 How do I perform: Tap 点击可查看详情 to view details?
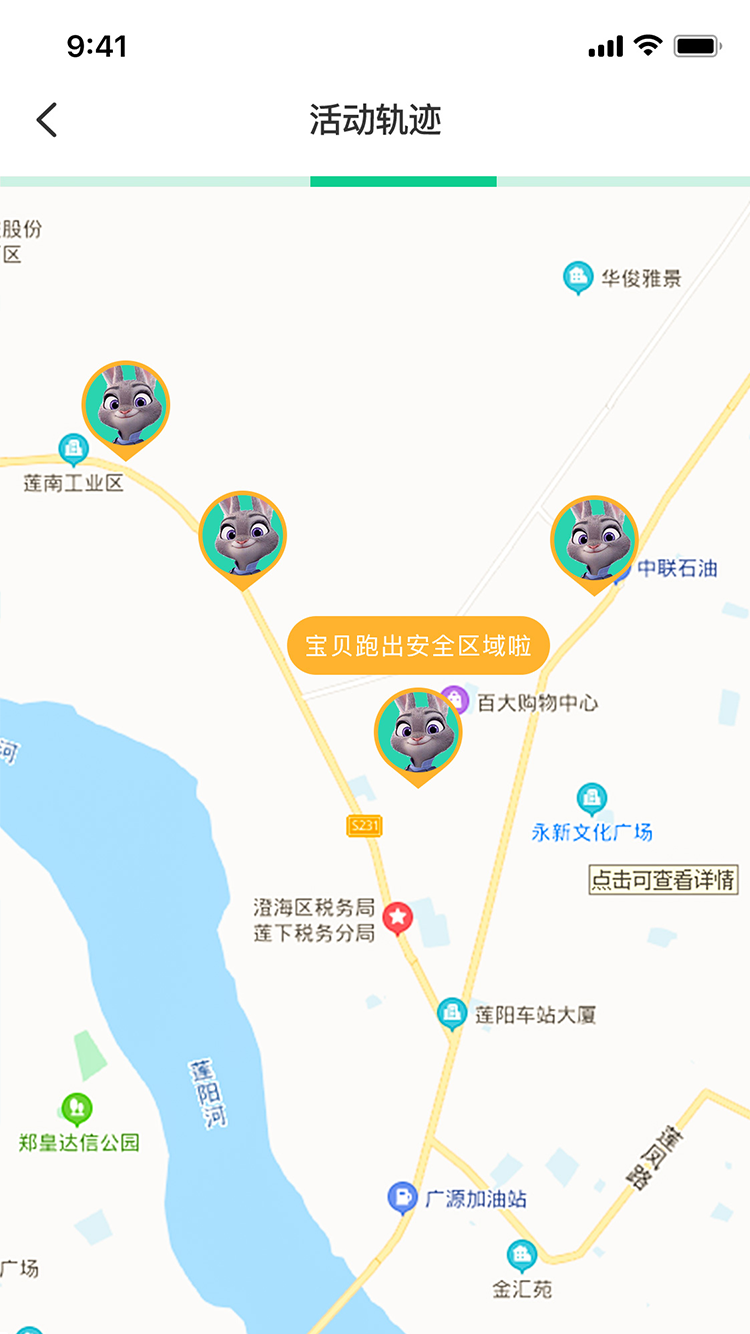(x=663, y=880)
